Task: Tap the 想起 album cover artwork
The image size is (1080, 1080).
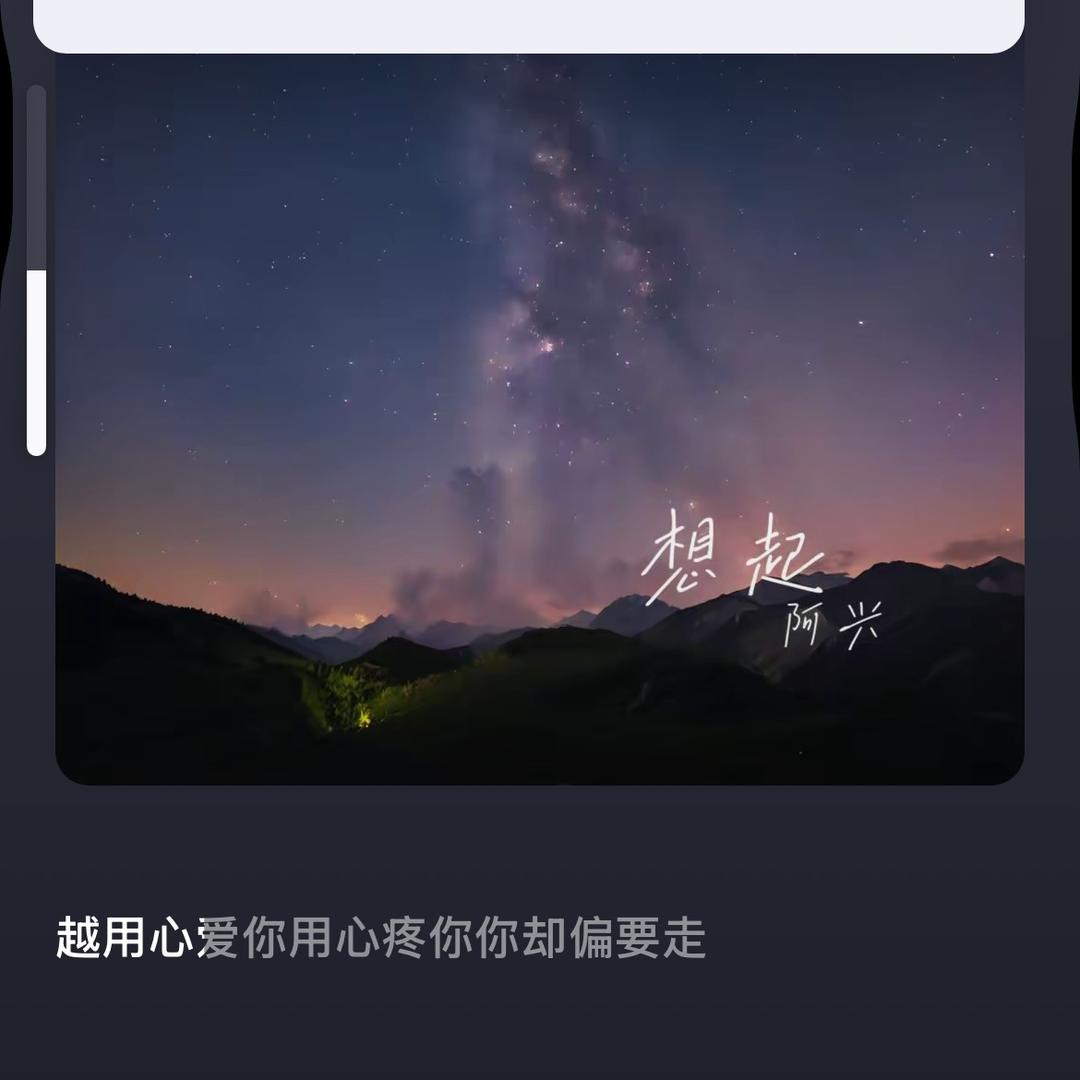Action: (539, 418)
